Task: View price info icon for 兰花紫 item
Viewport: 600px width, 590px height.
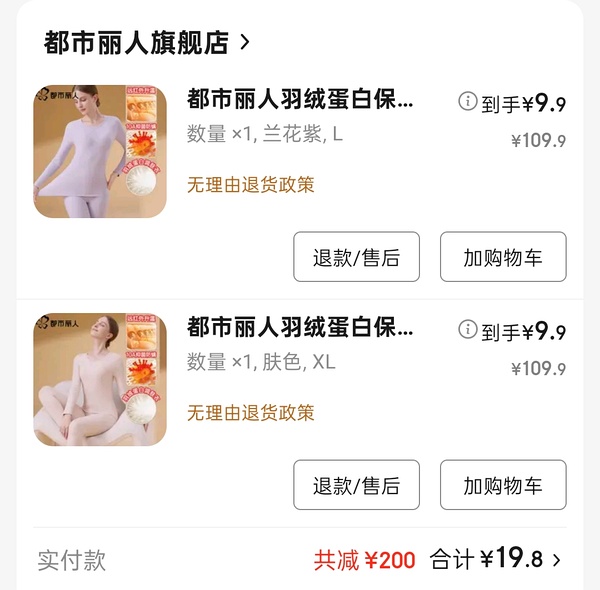Action: pos(467,101)
